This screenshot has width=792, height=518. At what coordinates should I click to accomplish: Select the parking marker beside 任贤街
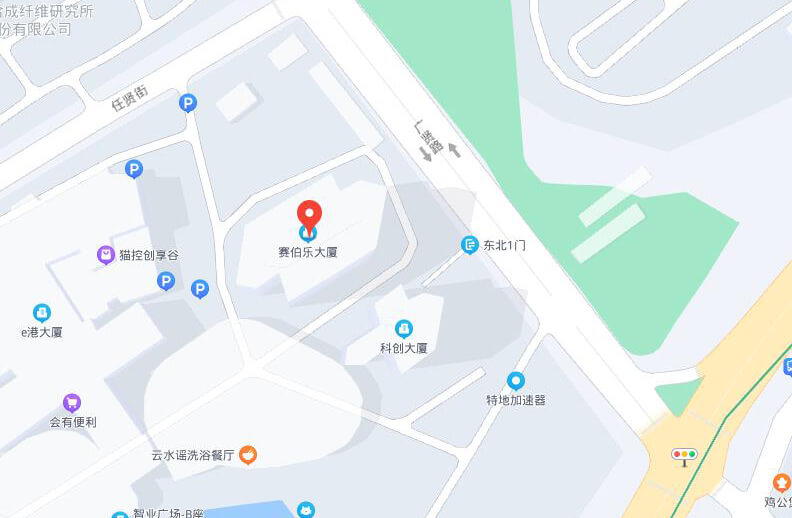pyautogui.click(x=187, y=102)
